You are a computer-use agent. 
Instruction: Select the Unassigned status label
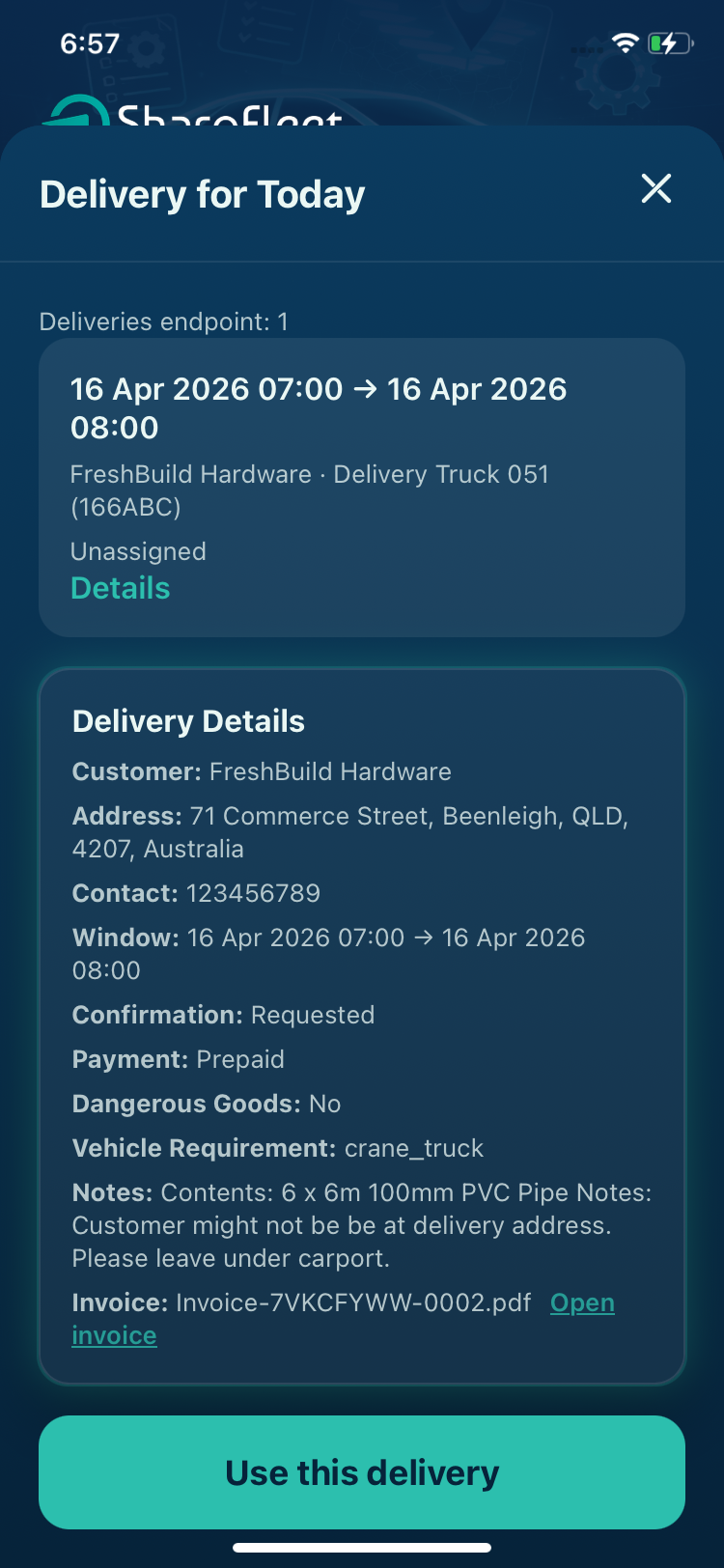pos(138,551)
